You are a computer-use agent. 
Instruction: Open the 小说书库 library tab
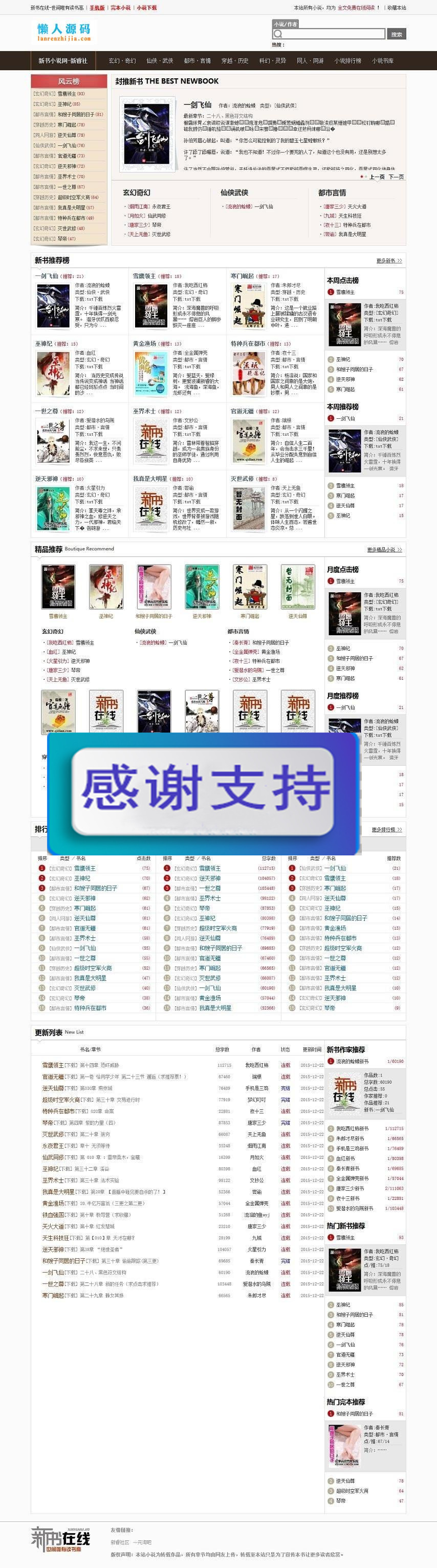coord(383,61)
